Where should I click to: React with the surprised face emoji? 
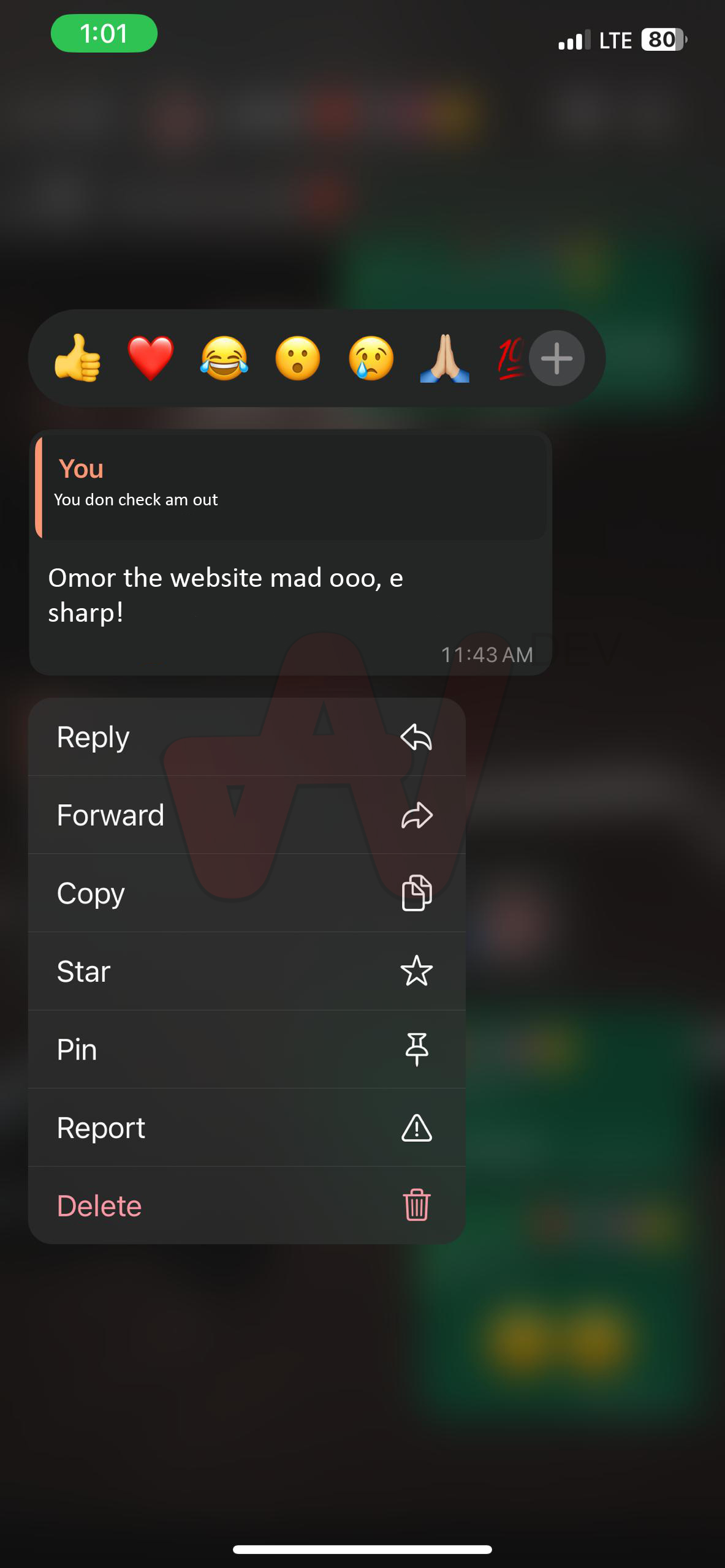(298, 358)
